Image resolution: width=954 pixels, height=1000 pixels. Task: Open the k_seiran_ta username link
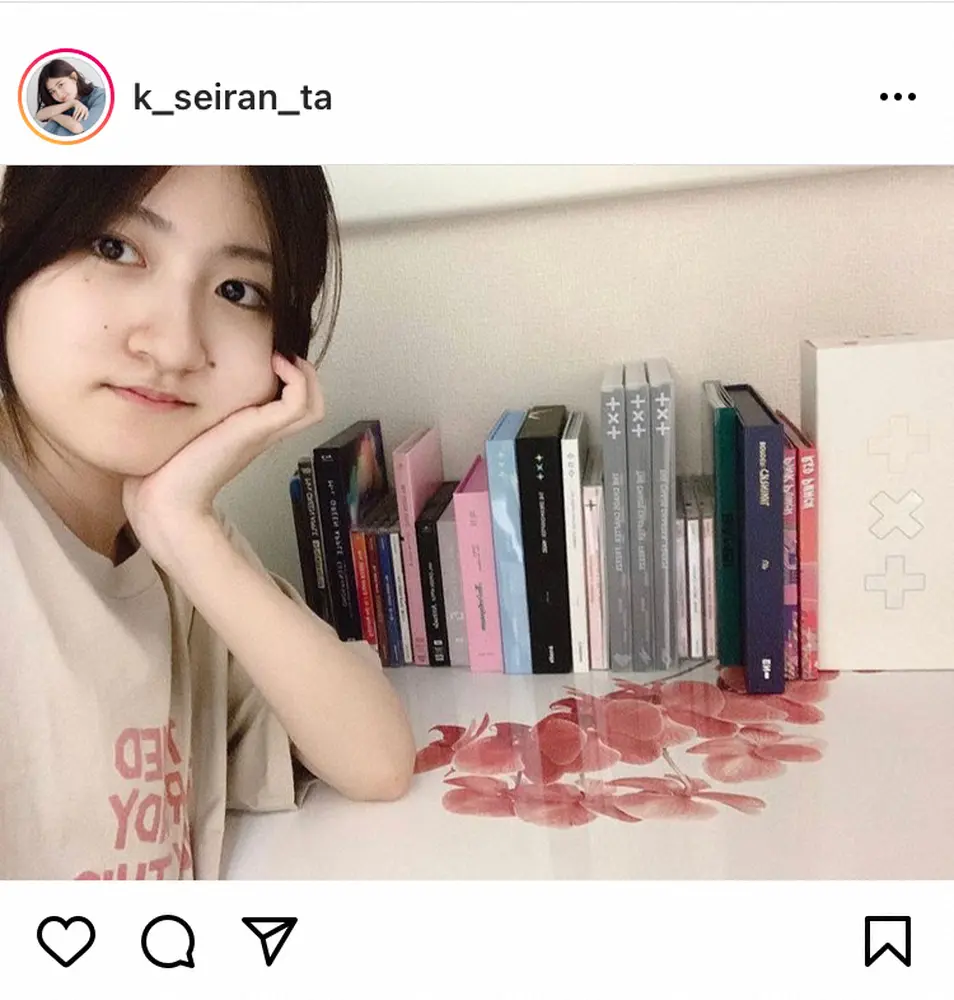[233, 98]
